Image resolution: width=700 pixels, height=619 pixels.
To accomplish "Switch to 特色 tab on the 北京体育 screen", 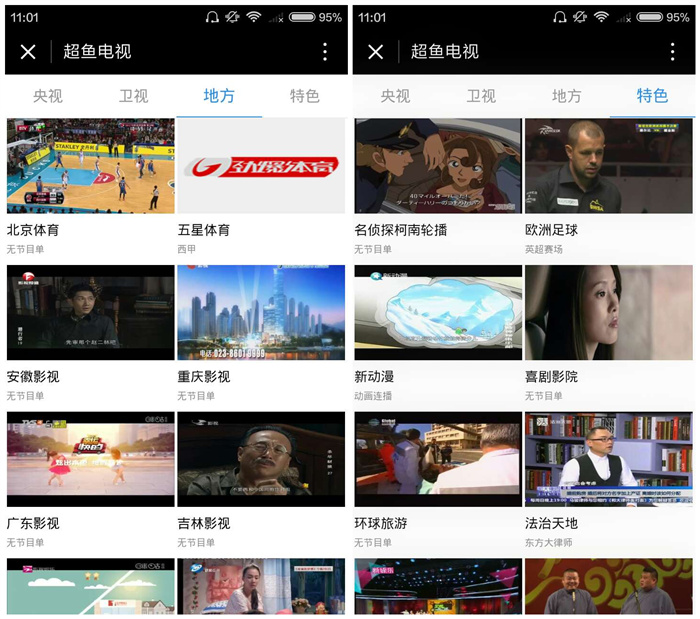I will [x=304, y=96].
